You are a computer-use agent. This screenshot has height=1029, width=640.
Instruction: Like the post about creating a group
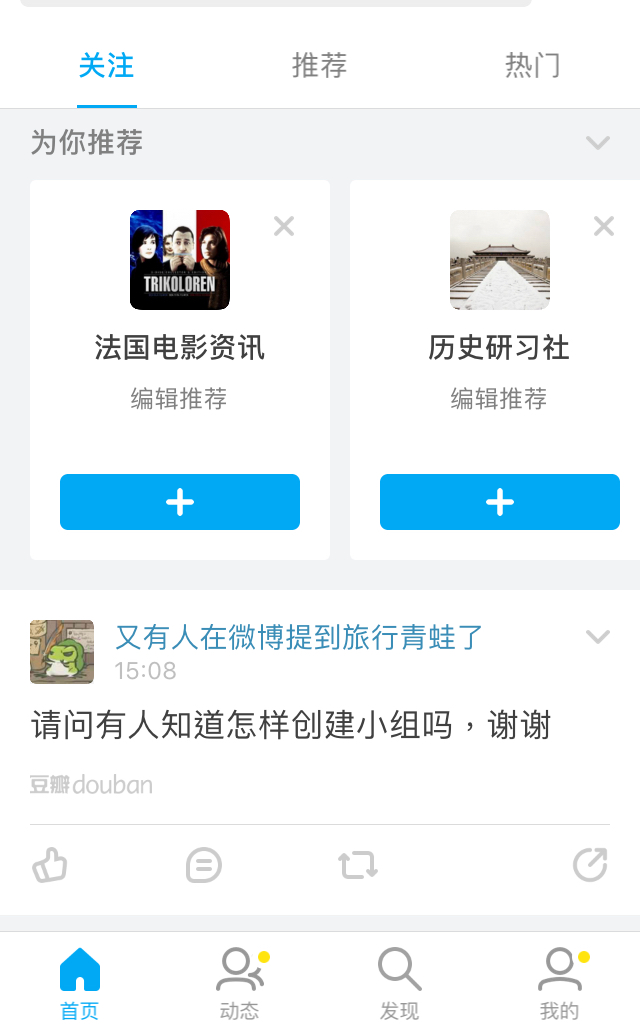[x=50, y=865]
